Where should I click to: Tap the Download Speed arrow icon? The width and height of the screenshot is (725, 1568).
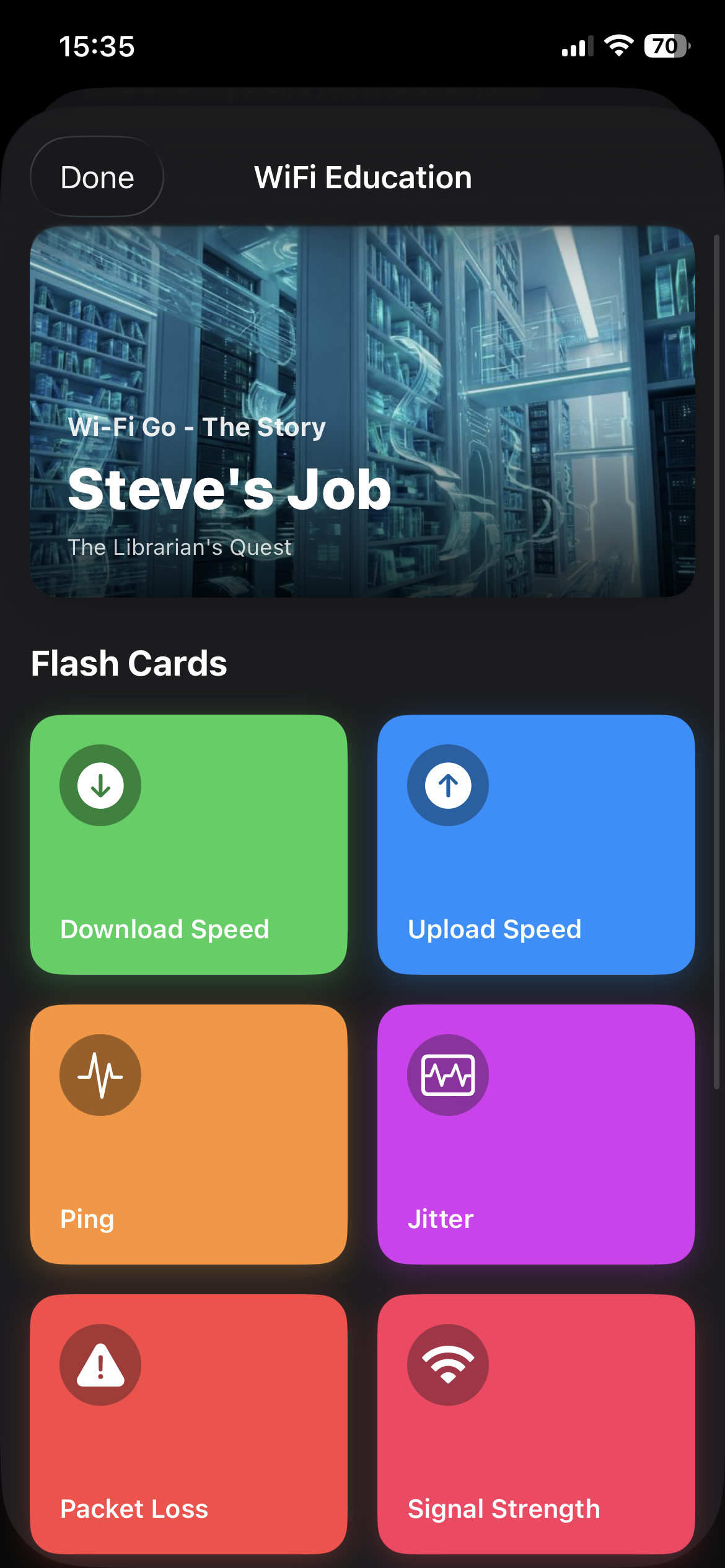pos(100,785)
